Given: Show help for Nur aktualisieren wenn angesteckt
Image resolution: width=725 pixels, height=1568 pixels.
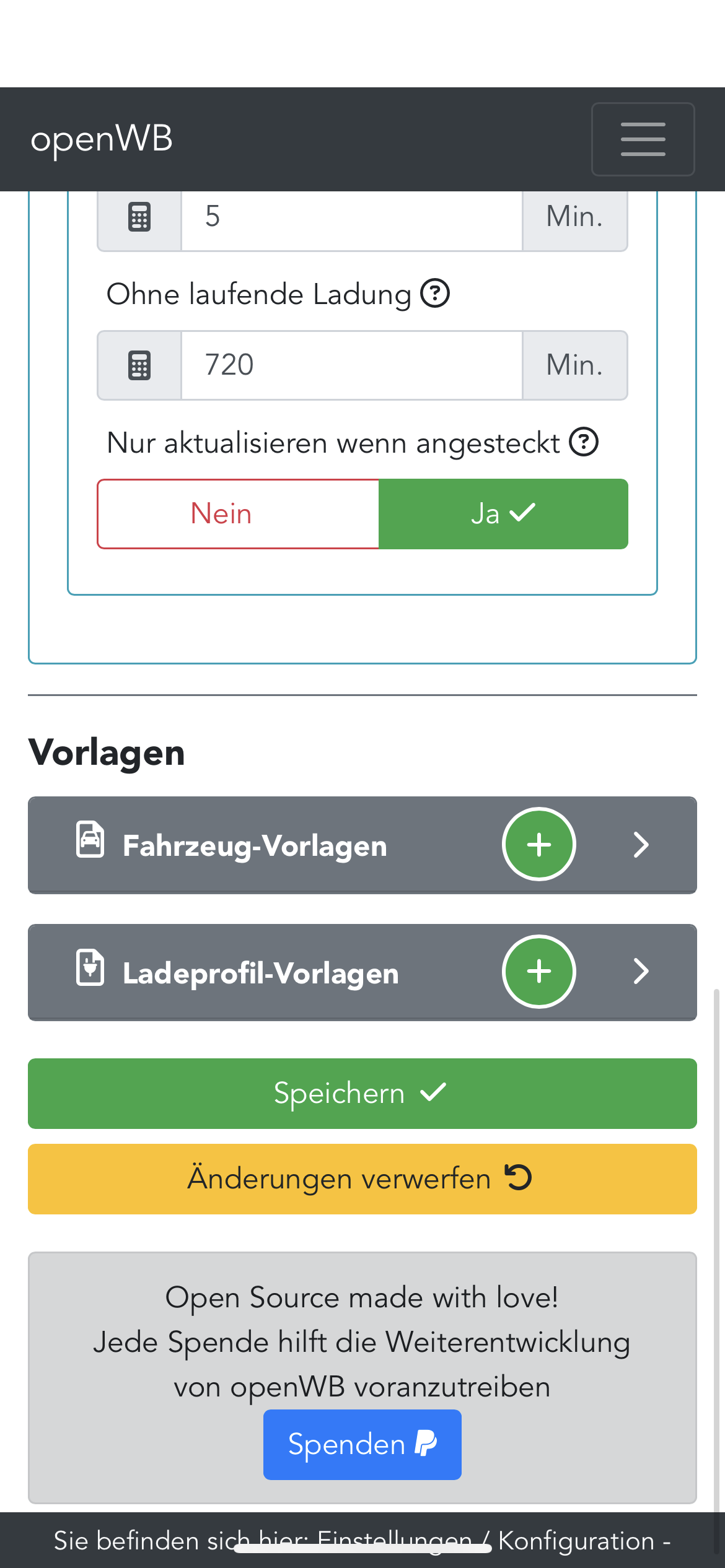Looking at the screenshot, I should pyautogui.click(x=584, y=442).
